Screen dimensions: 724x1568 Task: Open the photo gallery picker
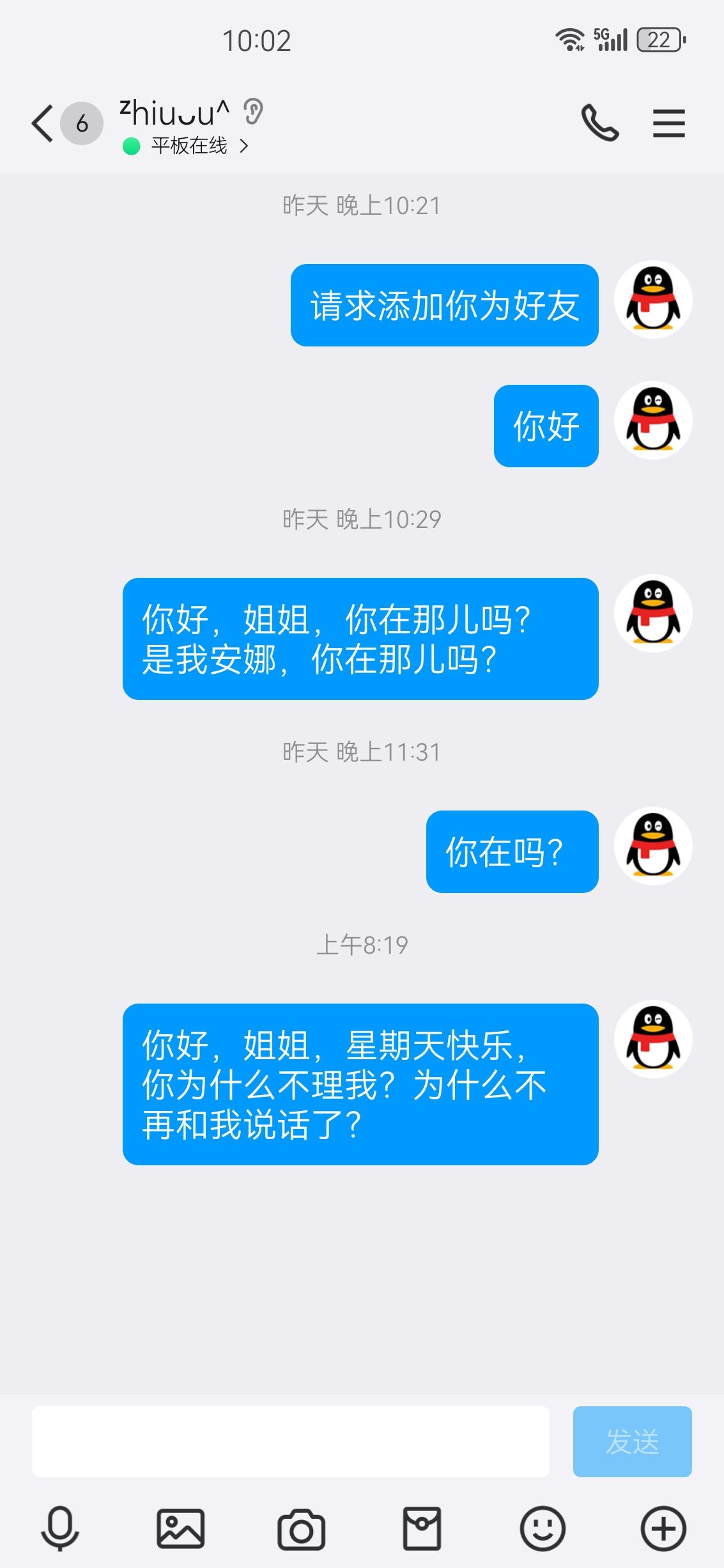click(181, 1528)
